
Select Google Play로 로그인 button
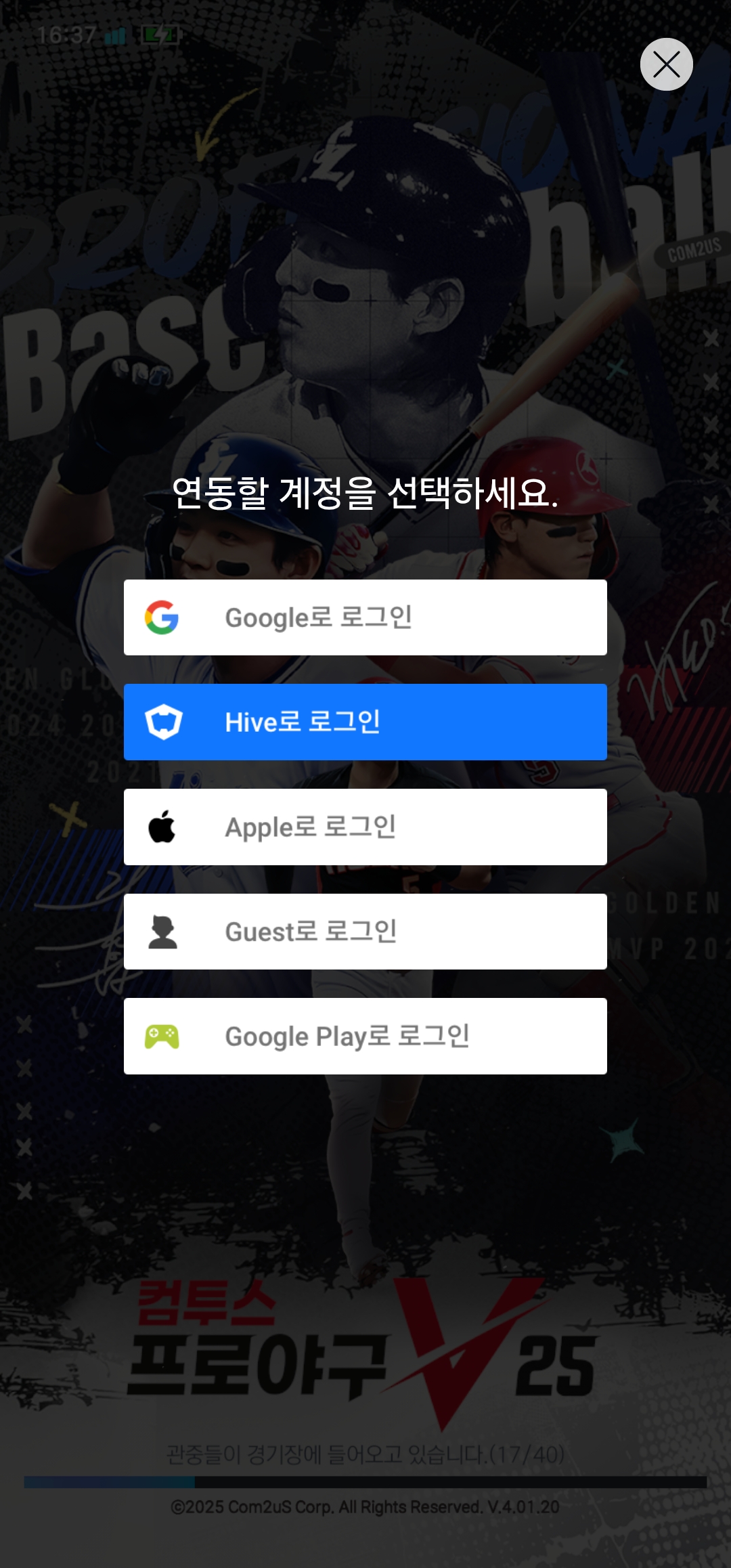(x=365, y=1036)
